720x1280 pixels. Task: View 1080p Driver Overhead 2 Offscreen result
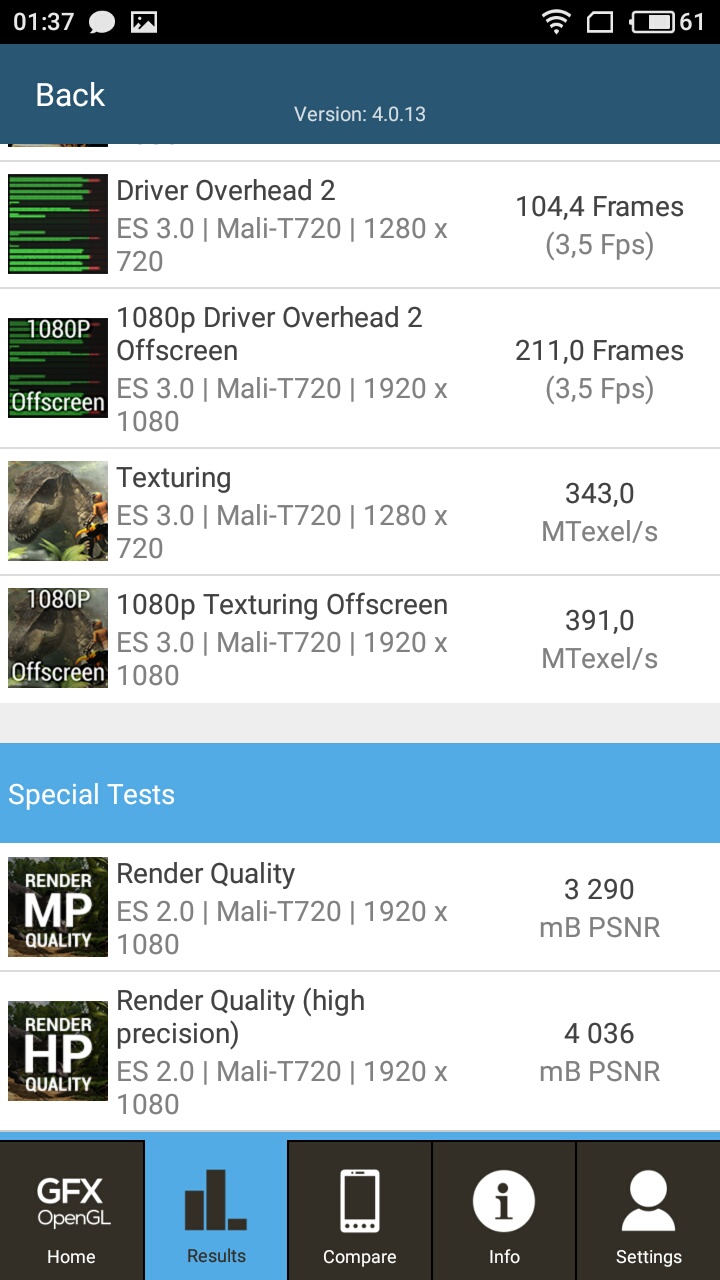pyautogui.click(x=360, y=368)
